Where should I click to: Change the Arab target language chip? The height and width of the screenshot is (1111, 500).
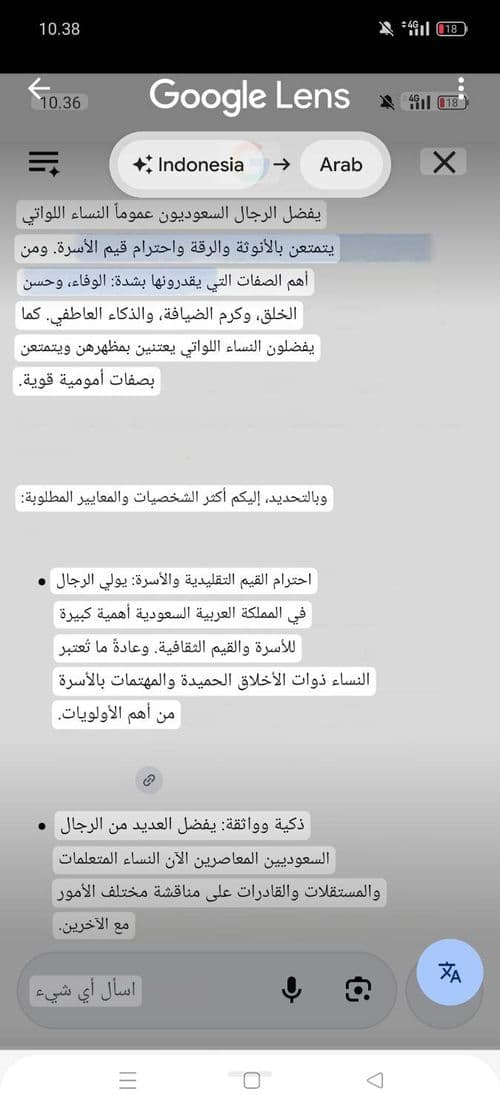pos(341,165)
